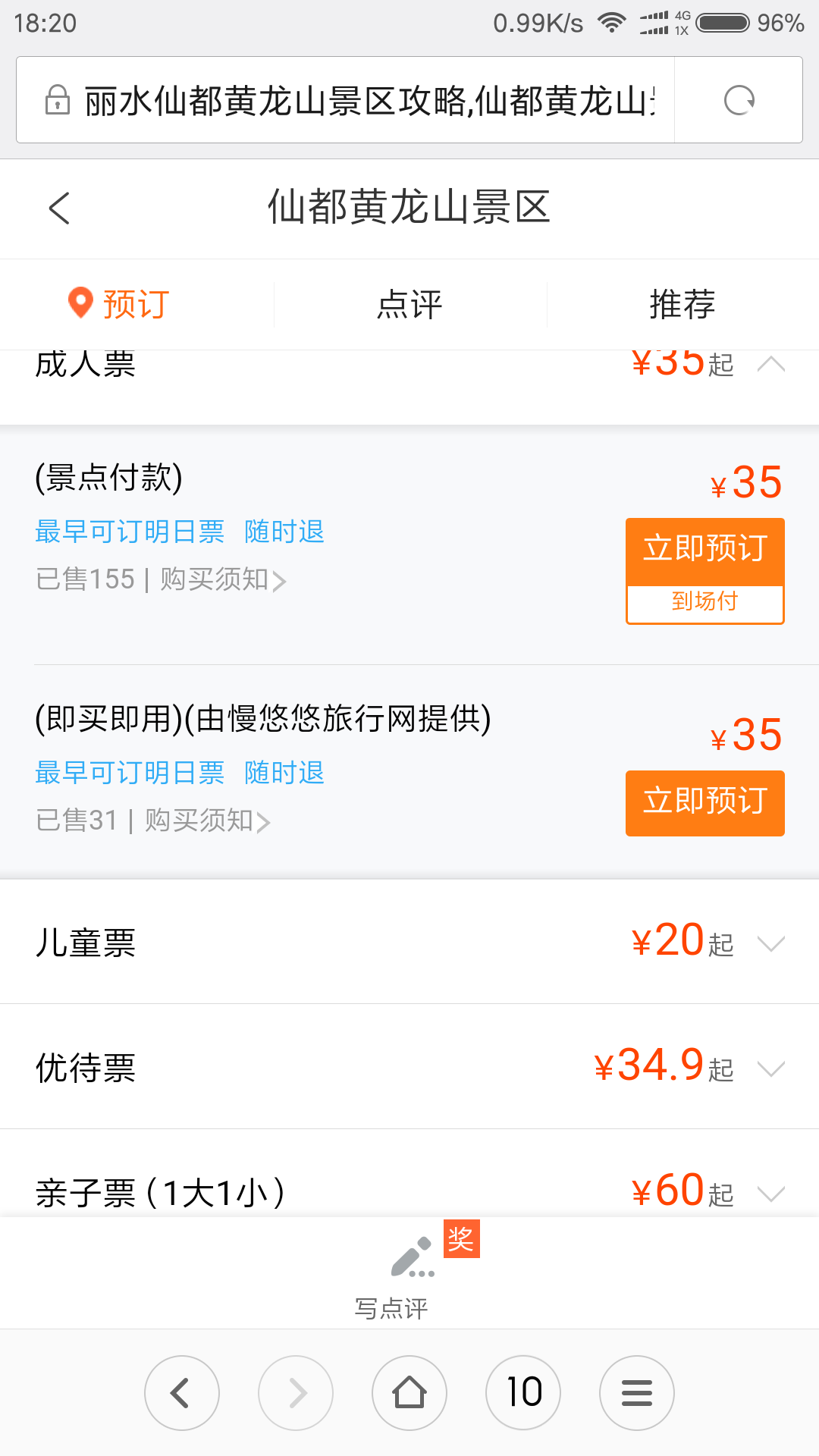Reload the page in the address bar
Screen dimensions: 819x1456
click(x=739, y=100)
